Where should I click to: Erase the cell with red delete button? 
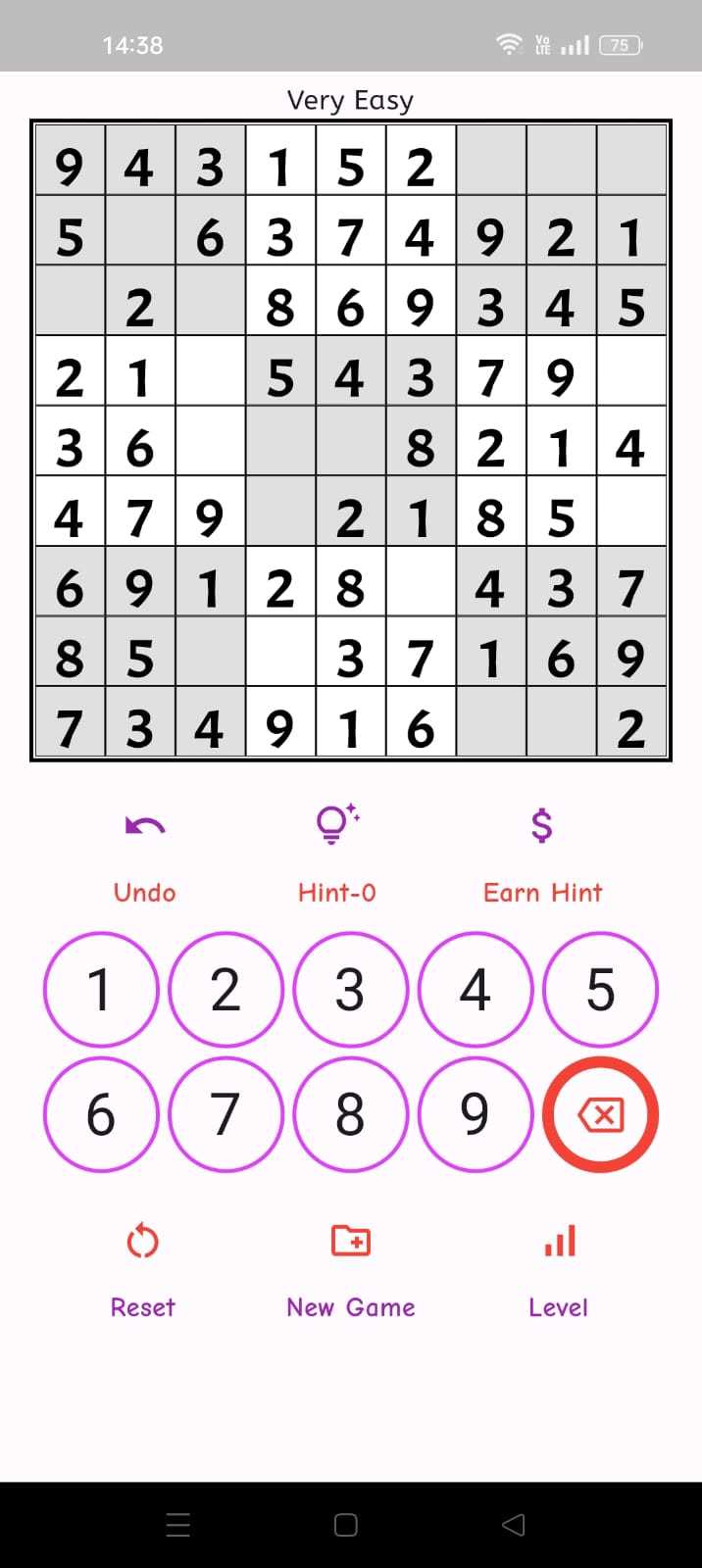click(x=600, y=1115)
